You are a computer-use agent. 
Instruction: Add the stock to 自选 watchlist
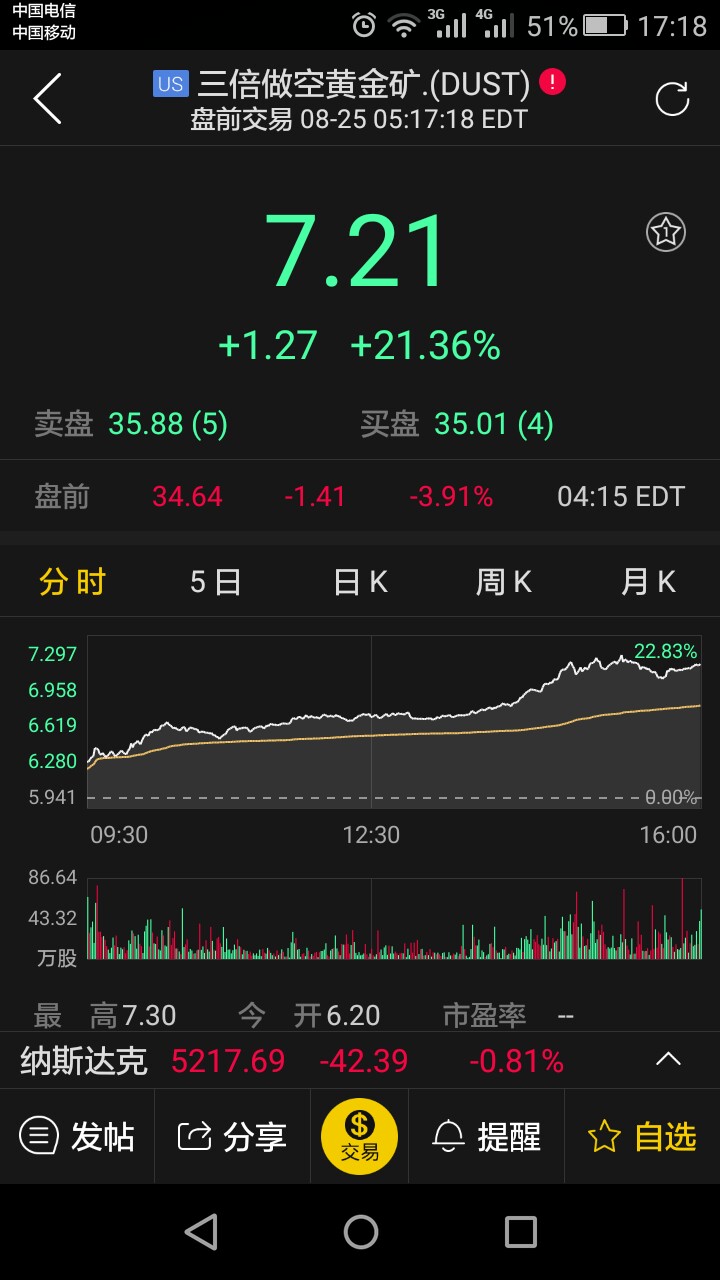[642, 1137]
